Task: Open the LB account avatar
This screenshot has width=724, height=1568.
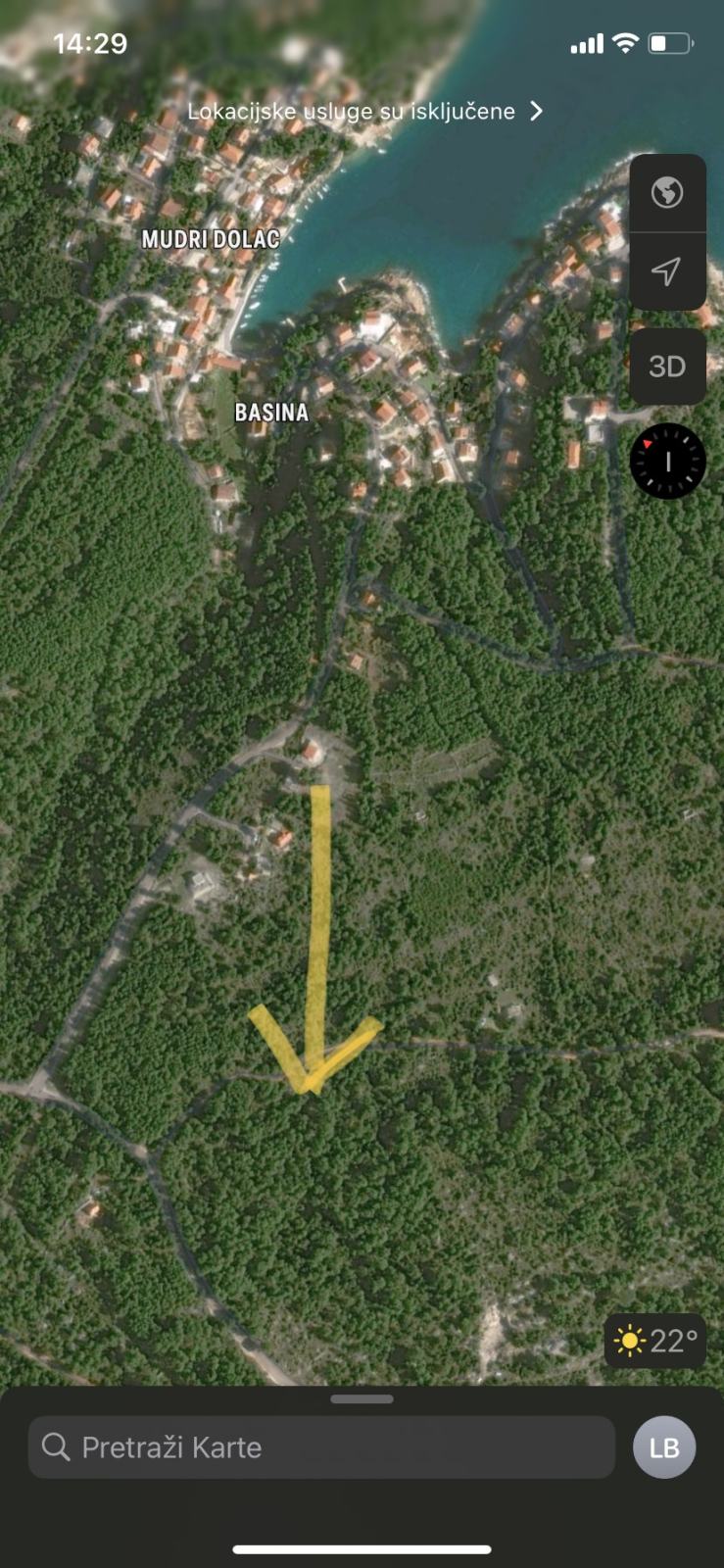Action: 665,1446
